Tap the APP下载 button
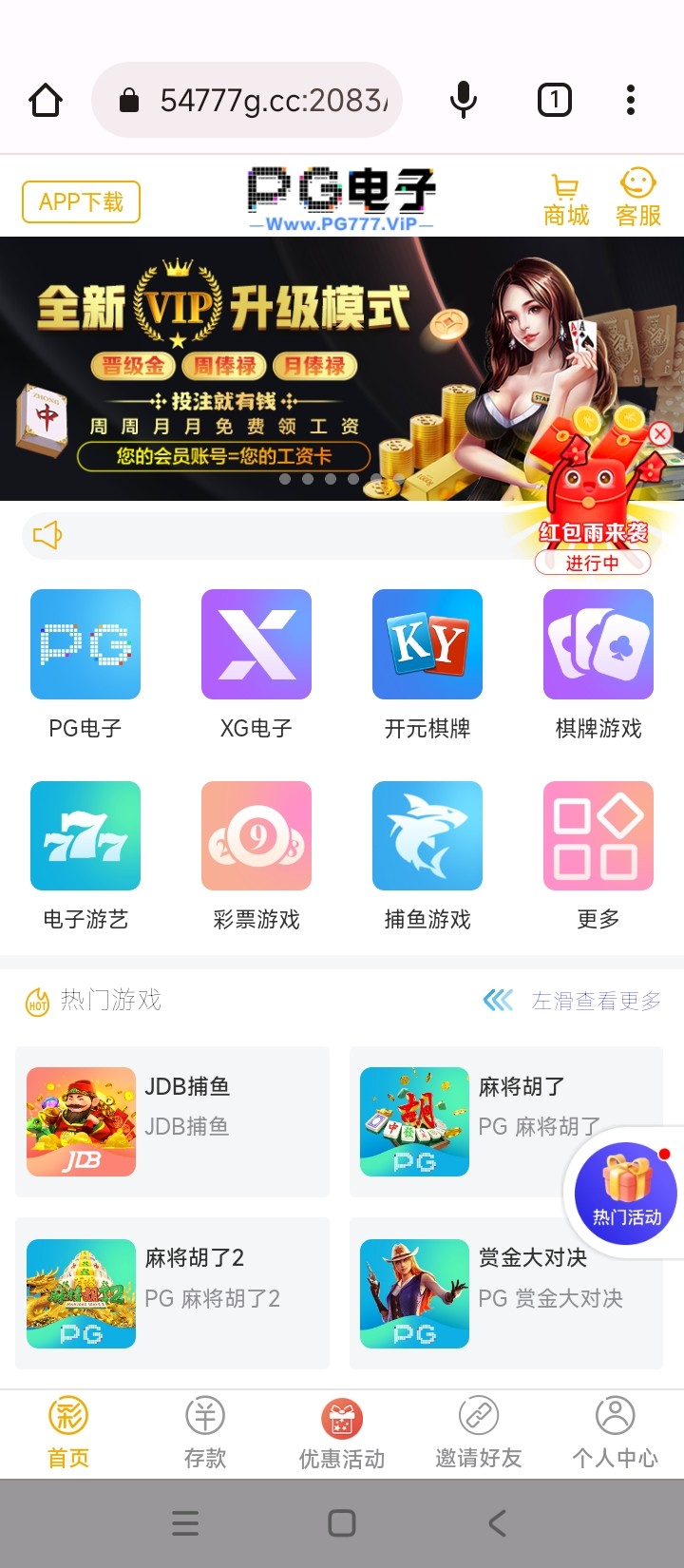 pyautogui.click(x=82, y=201)
